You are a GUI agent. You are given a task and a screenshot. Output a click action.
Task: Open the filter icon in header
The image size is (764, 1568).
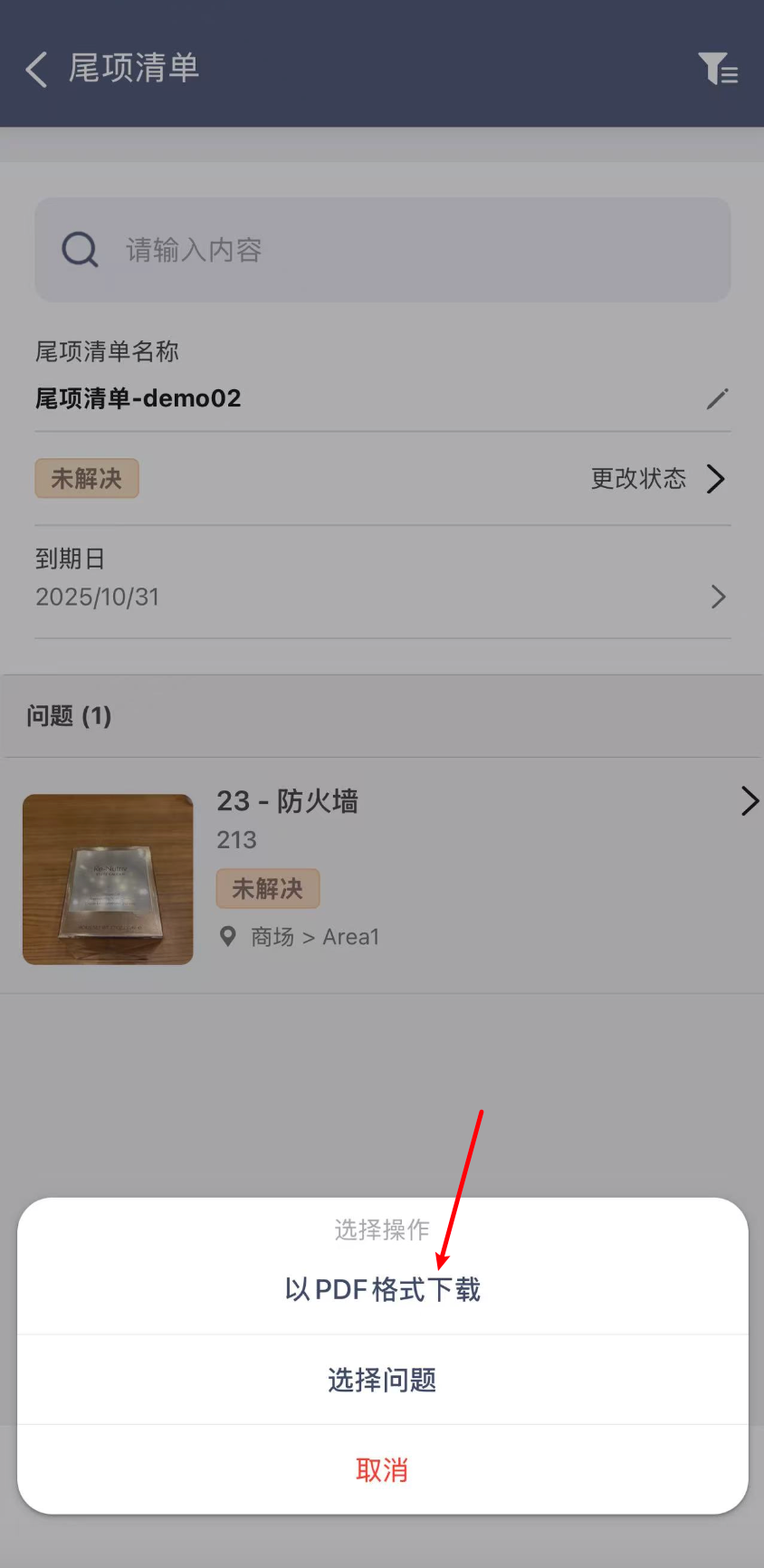[718, 69]
